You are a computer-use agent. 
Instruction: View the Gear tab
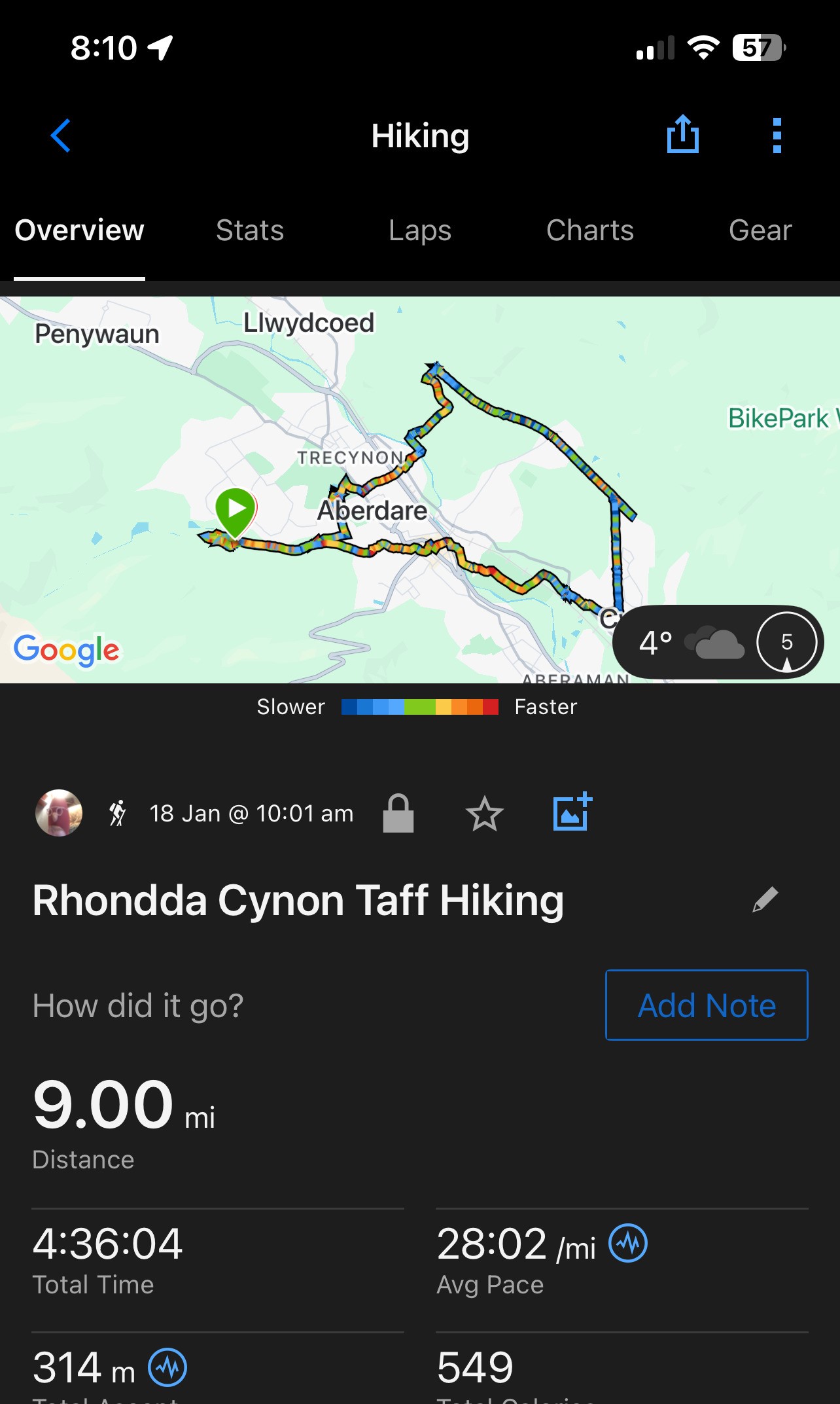[760, 230]
